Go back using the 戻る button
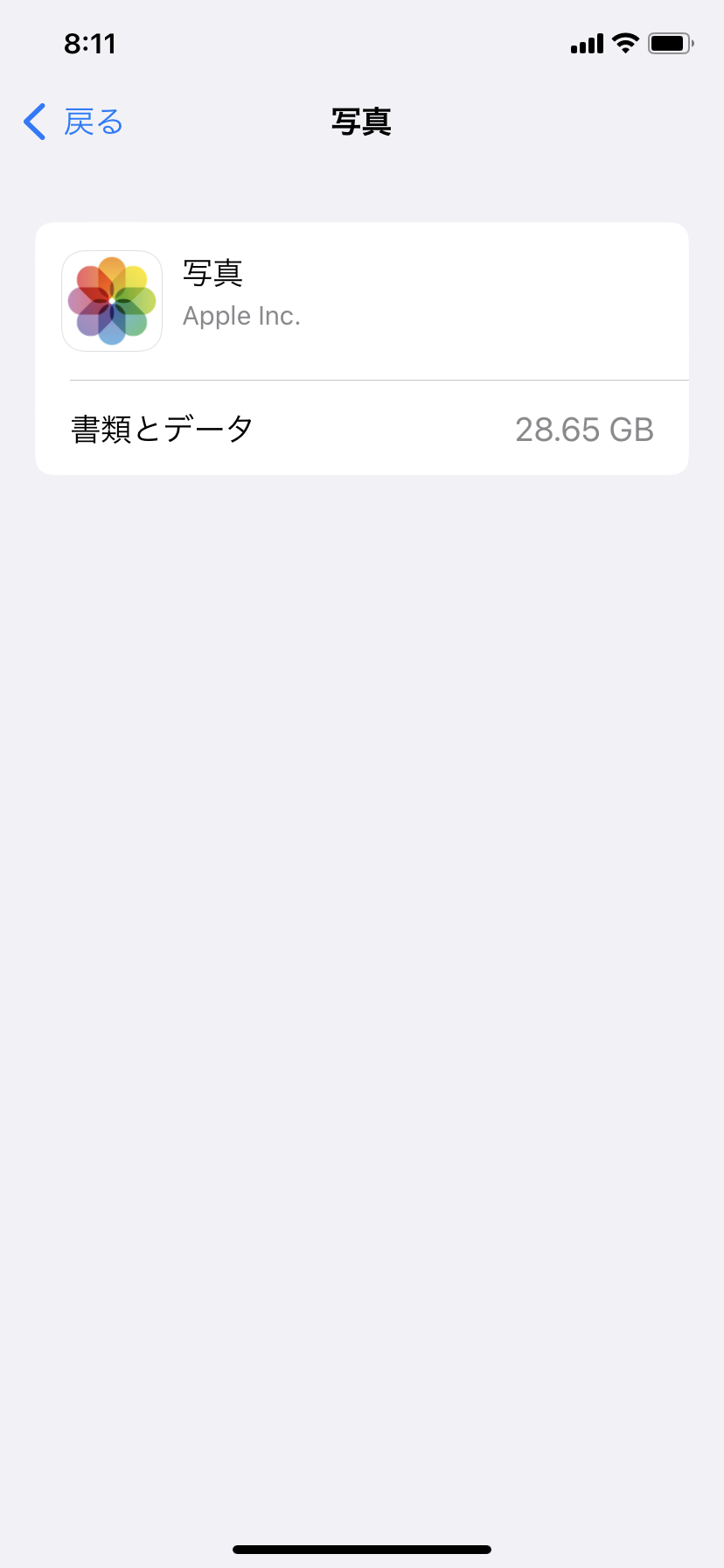 click(x=73, y=122)
